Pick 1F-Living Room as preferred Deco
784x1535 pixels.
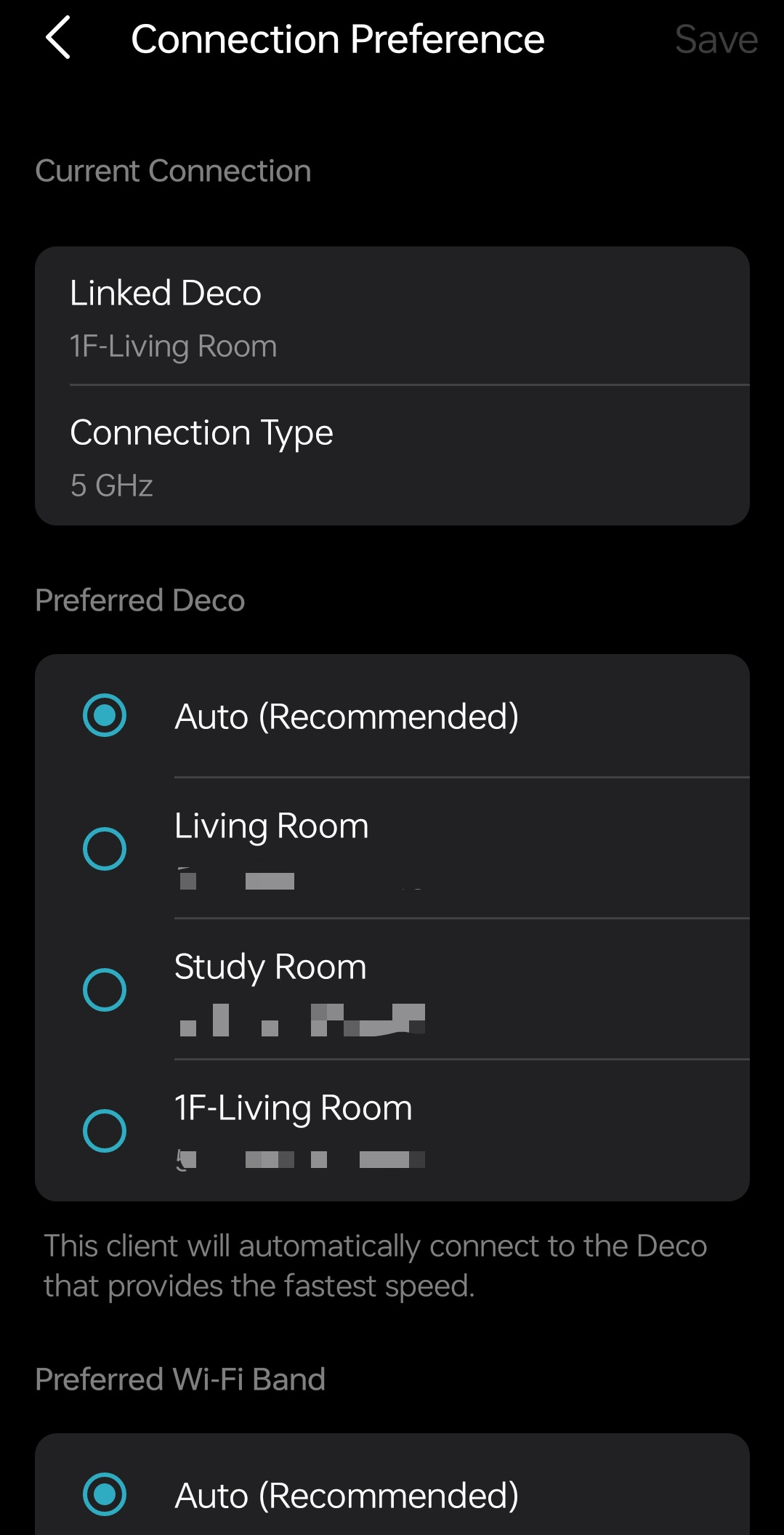pyautogui.click(x=392, y=1130)
